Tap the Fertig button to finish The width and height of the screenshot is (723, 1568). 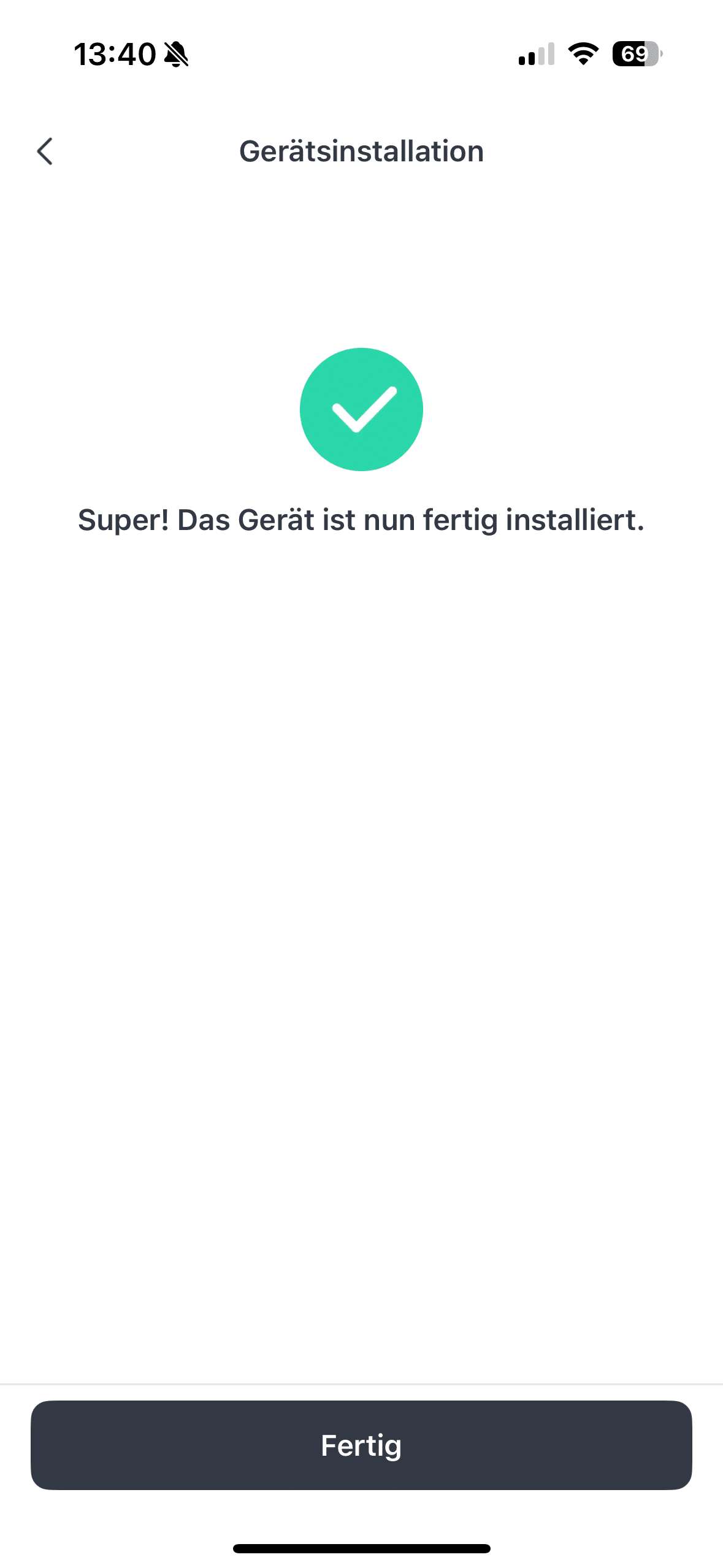point(361,1445)
